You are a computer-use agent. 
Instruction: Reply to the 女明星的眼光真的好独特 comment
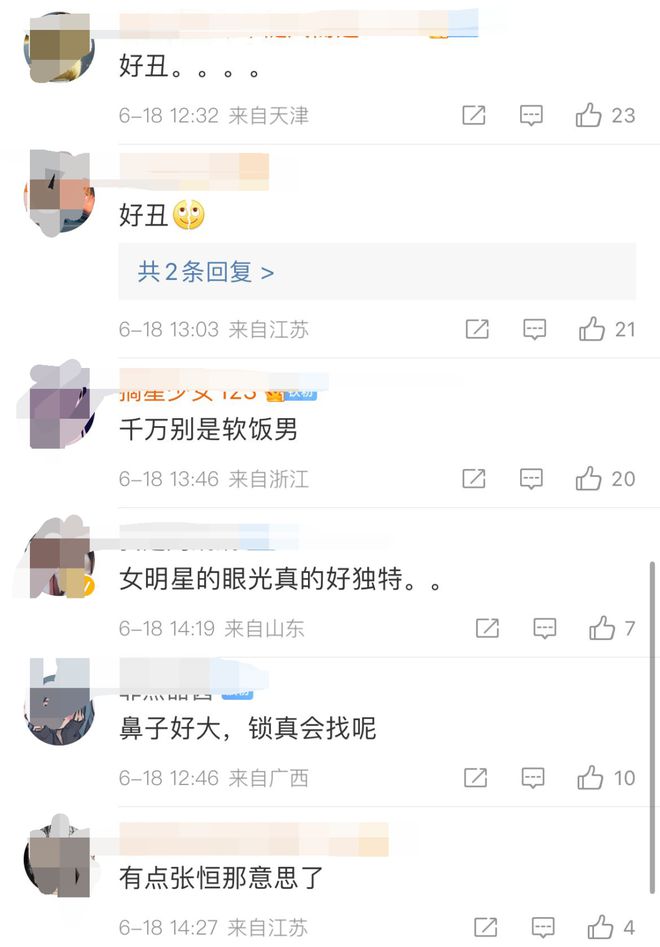coord(545,629)
